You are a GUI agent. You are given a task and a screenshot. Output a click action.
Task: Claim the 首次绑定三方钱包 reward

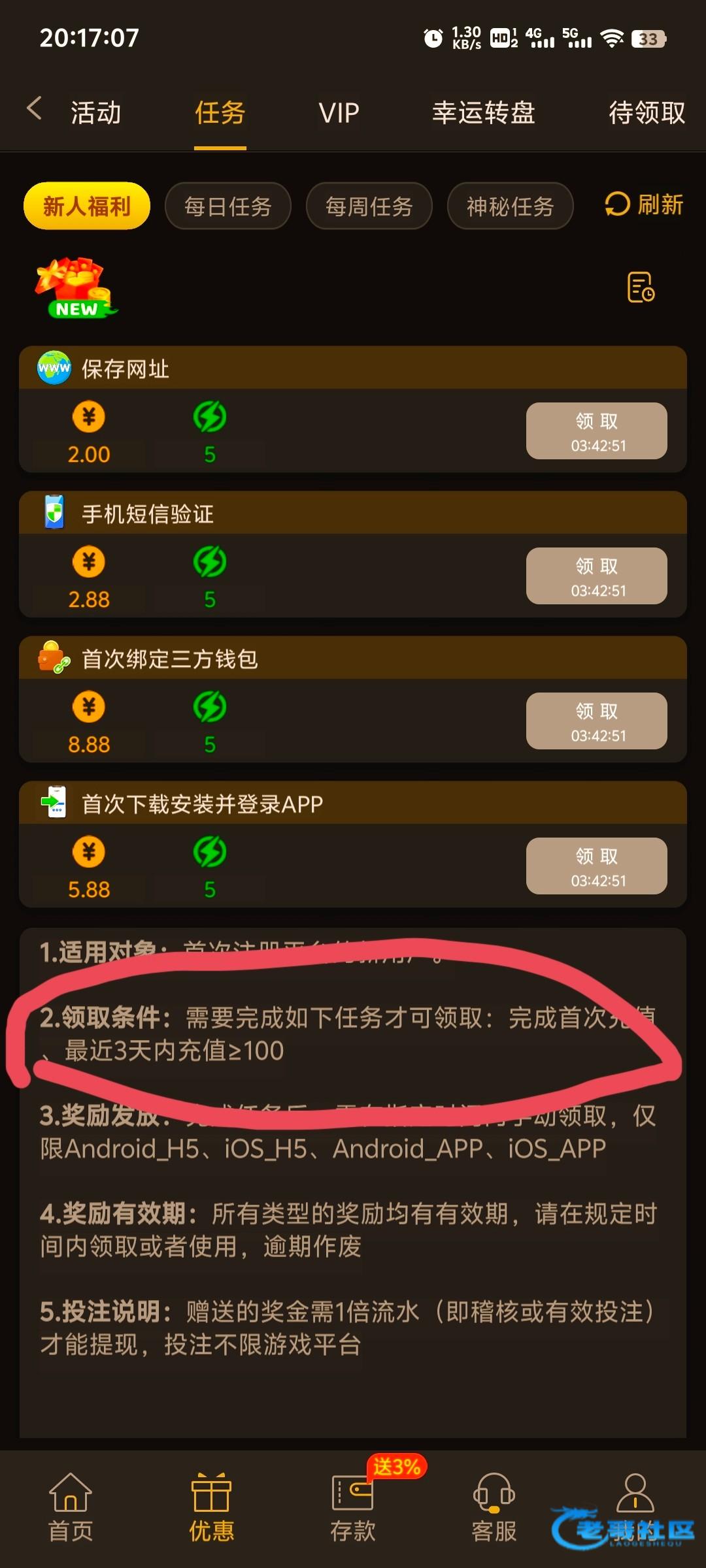pyautogui.click(x=596, y=721)
